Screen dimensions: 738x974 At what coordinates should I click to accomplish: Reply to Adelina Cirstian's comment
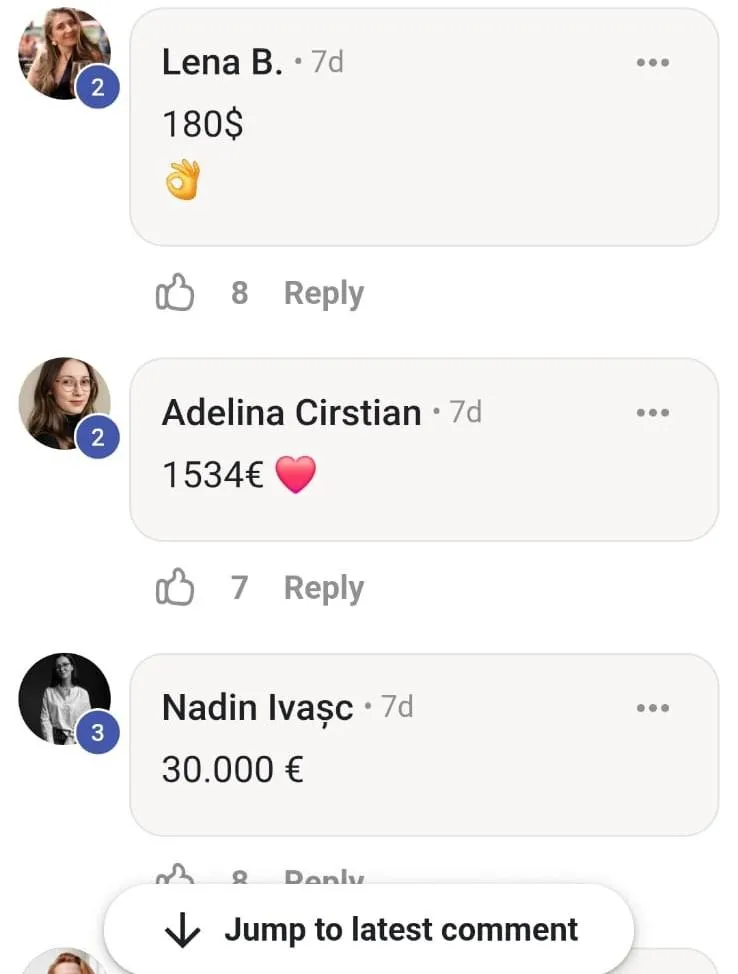point(323,588)
